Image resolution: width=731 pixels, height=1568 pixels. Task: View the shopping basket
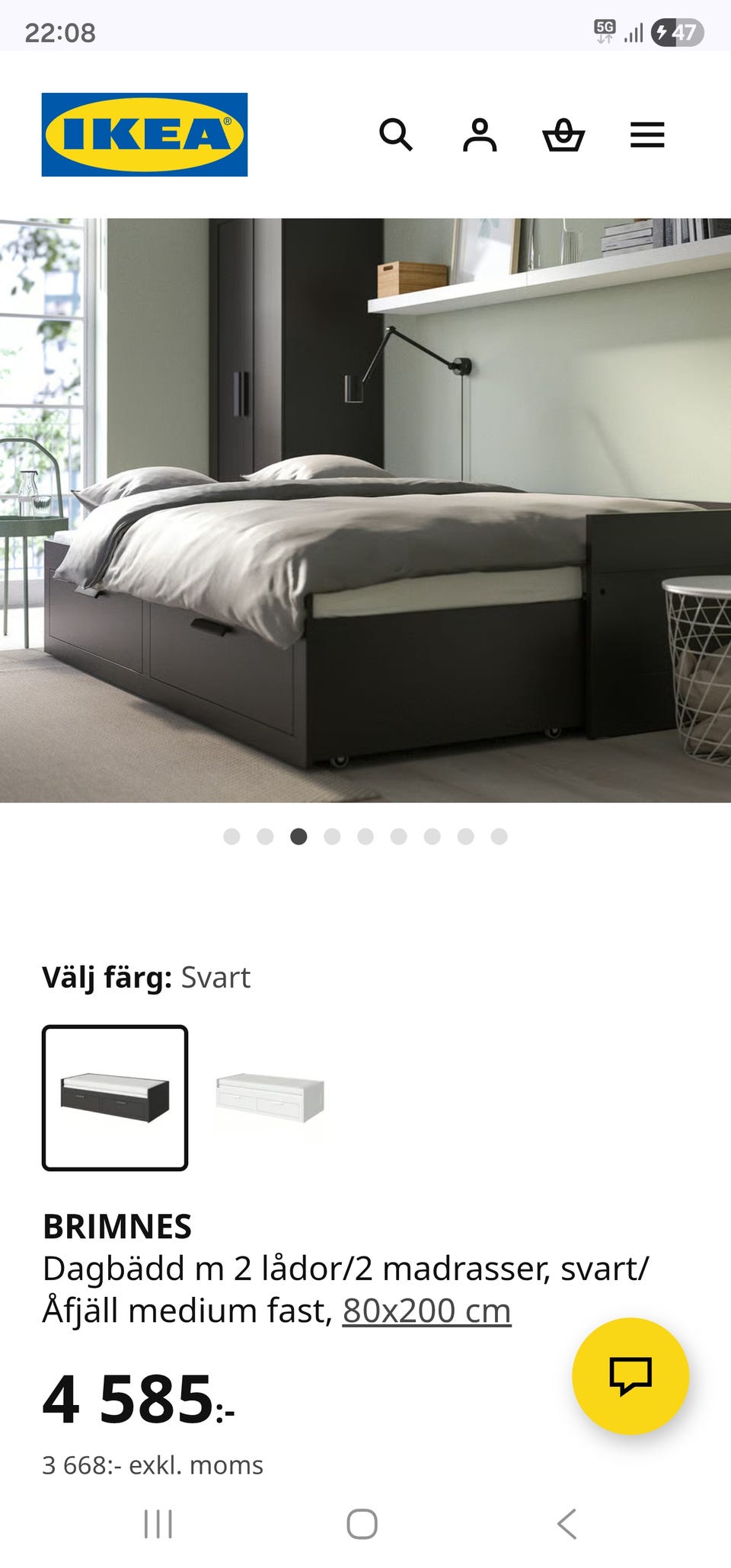[x=565, y=135]
